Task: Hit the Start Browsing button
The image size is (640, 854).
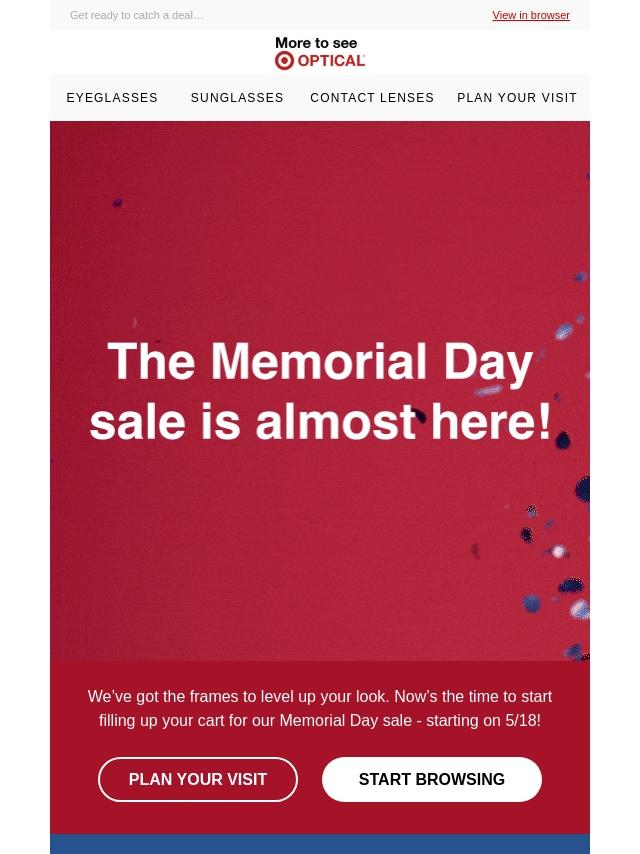Action: 431,779
